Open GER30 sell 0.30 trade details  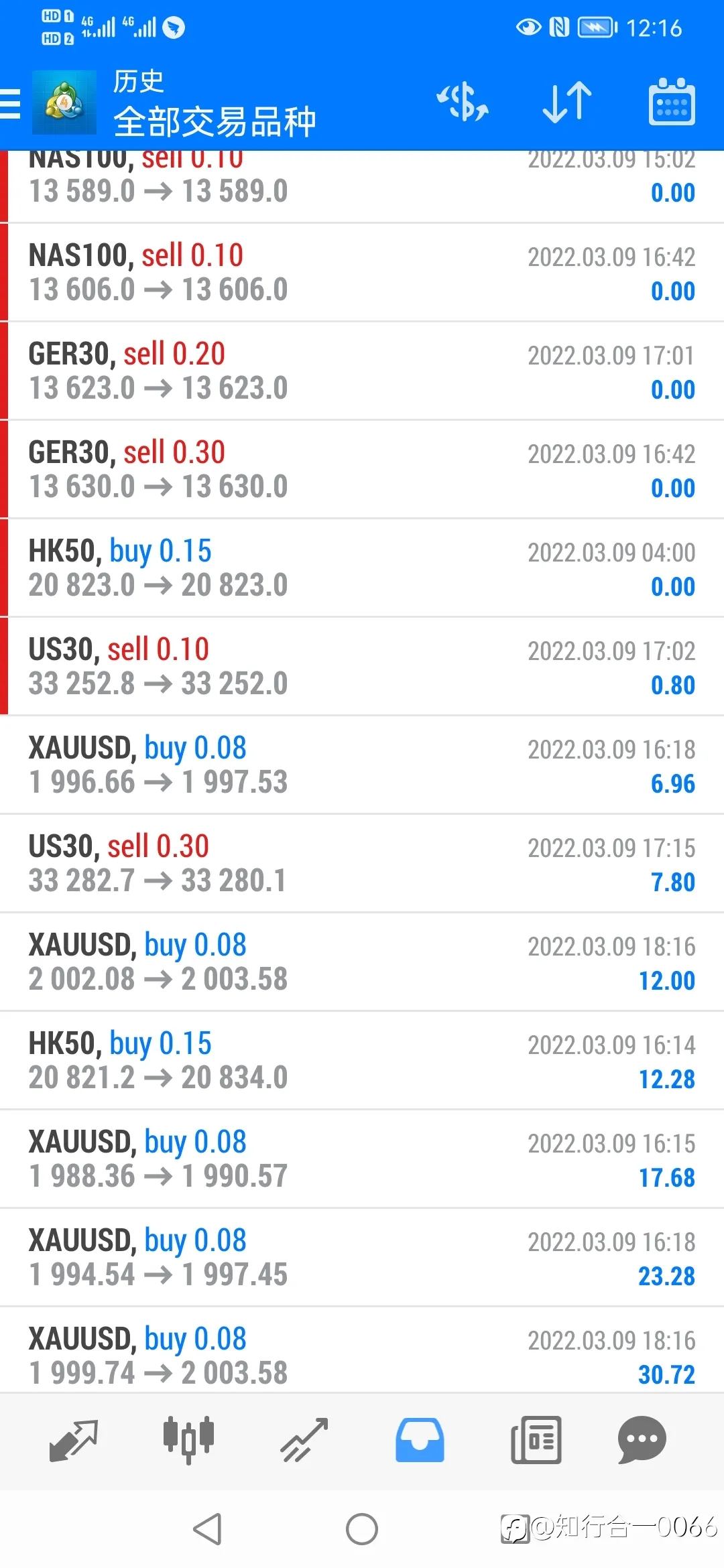(x=362, y=470)
